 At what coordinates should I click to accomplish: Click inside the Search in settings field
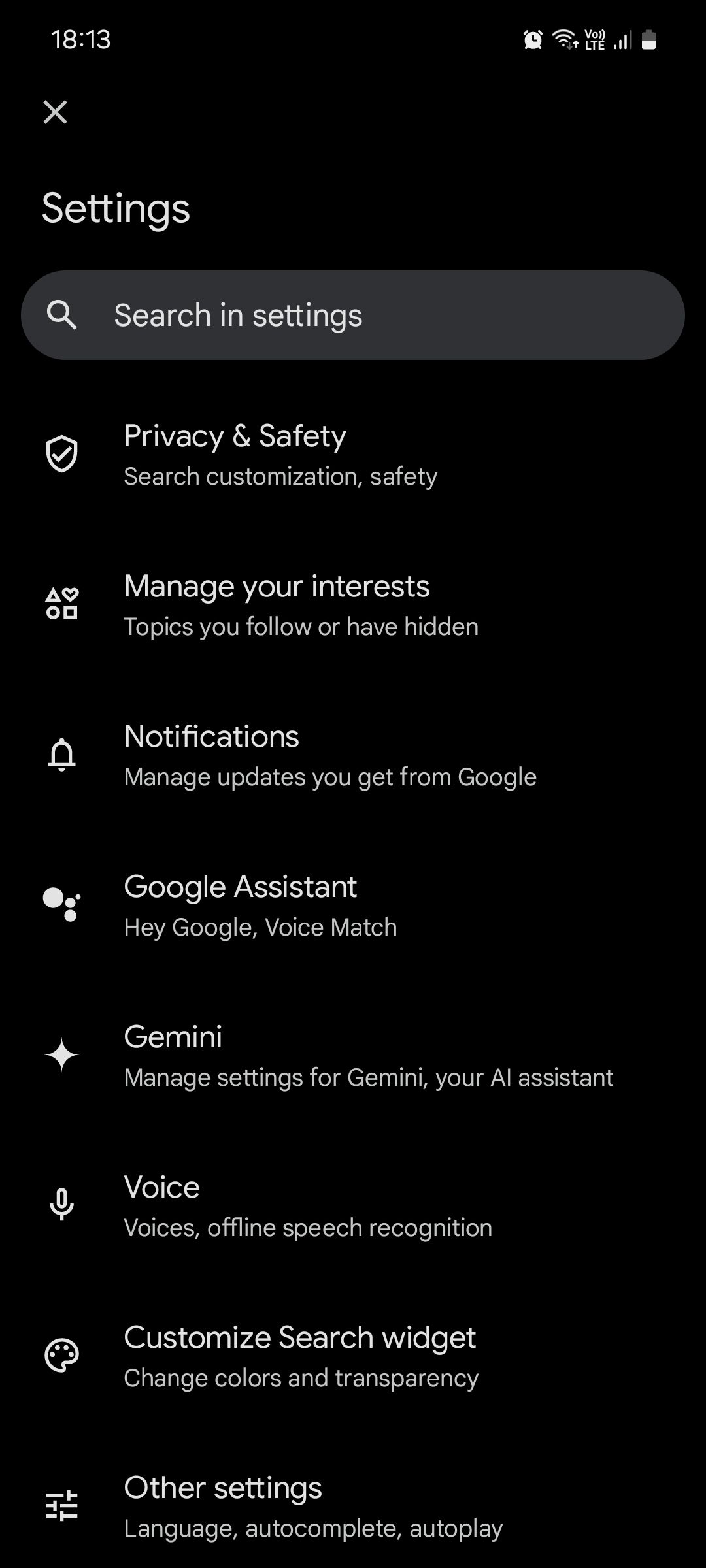[x=353, y=314]
